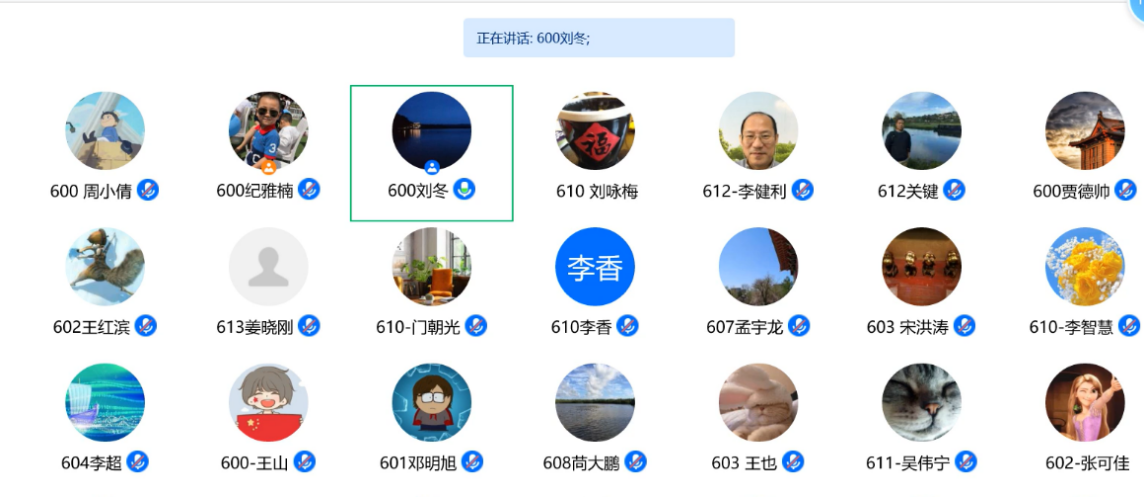The height and width of the screenshot is (497, 1144).
Task: Tap participant 610-门朝光
Action: coord(432,267)
